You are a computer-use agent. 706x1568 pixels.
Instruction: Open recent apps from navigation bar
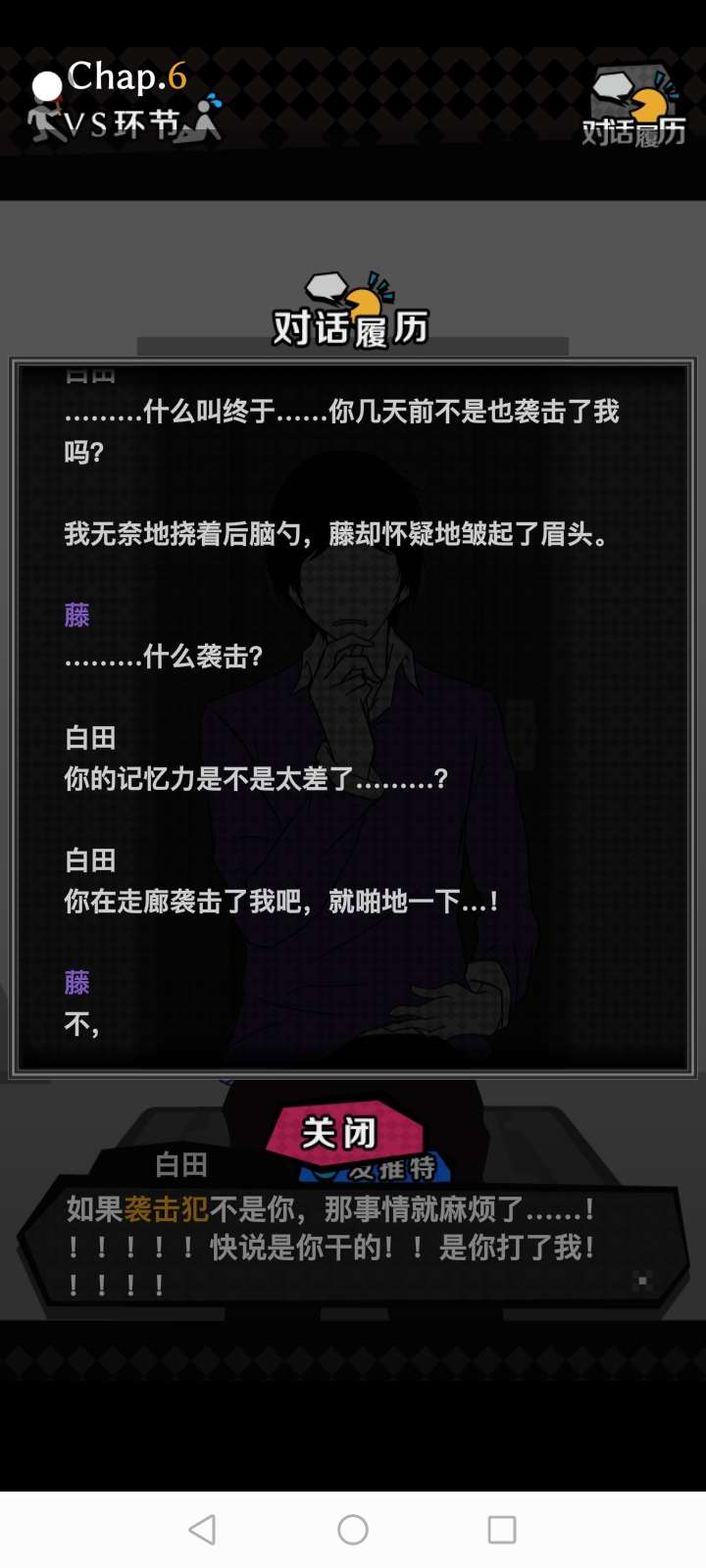click(502, 1530)
